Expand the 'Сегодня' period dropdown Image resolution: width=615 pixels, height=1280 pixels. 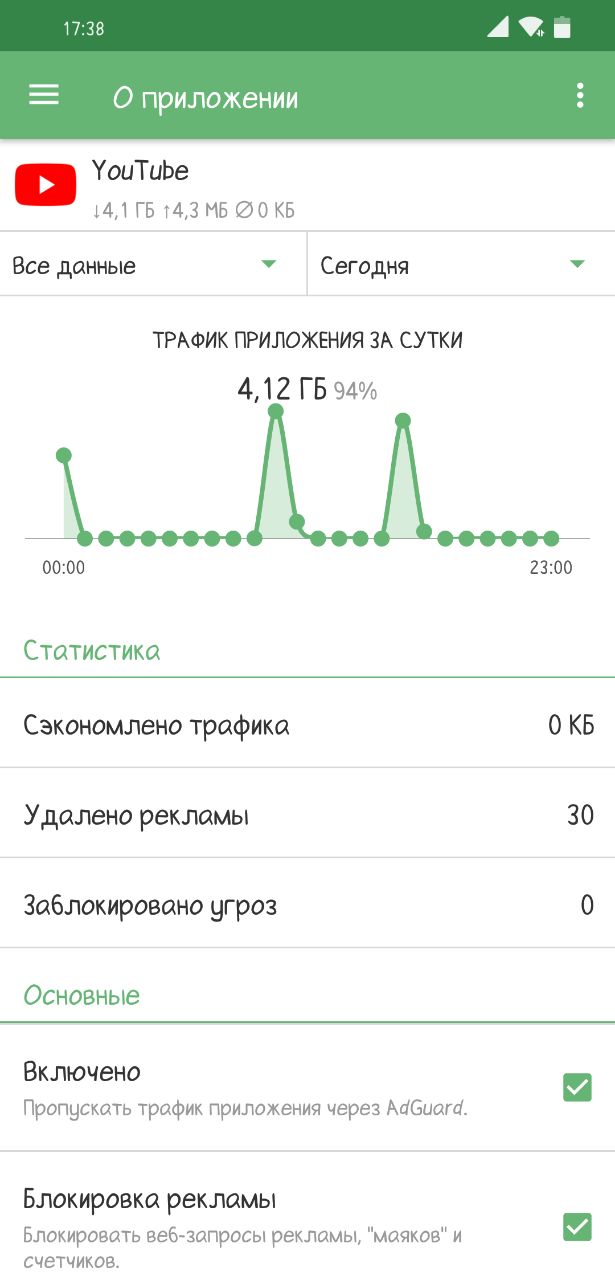point(461,266)
